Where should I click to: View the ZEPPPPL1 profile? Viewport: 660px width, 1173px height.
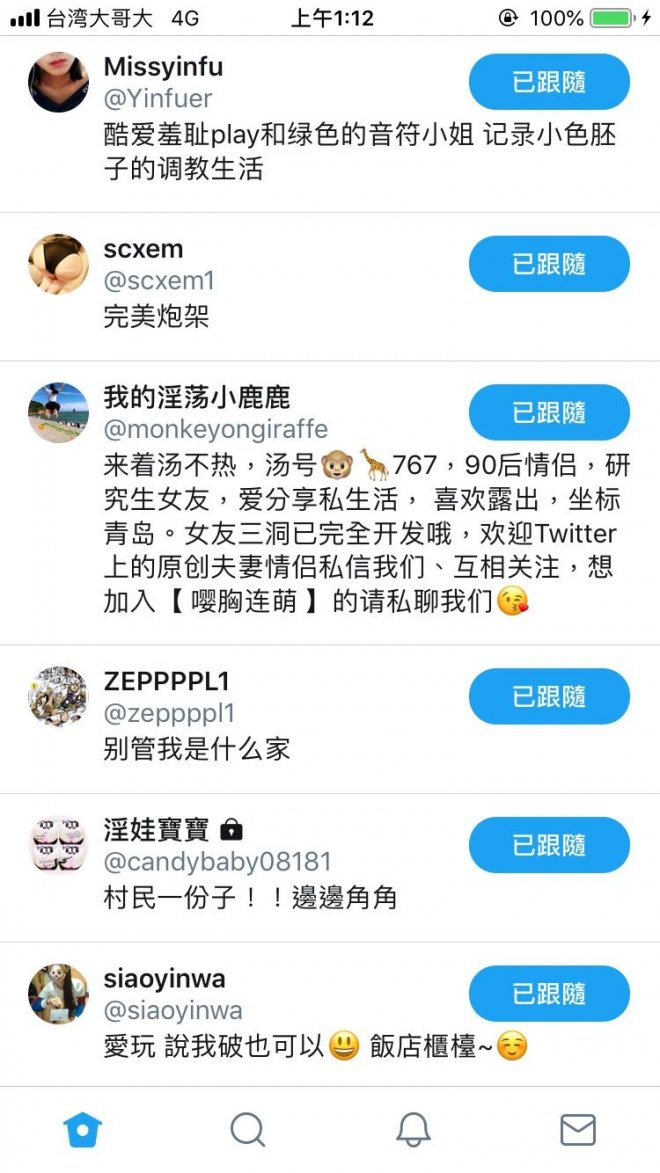click(x=166, y=682)
